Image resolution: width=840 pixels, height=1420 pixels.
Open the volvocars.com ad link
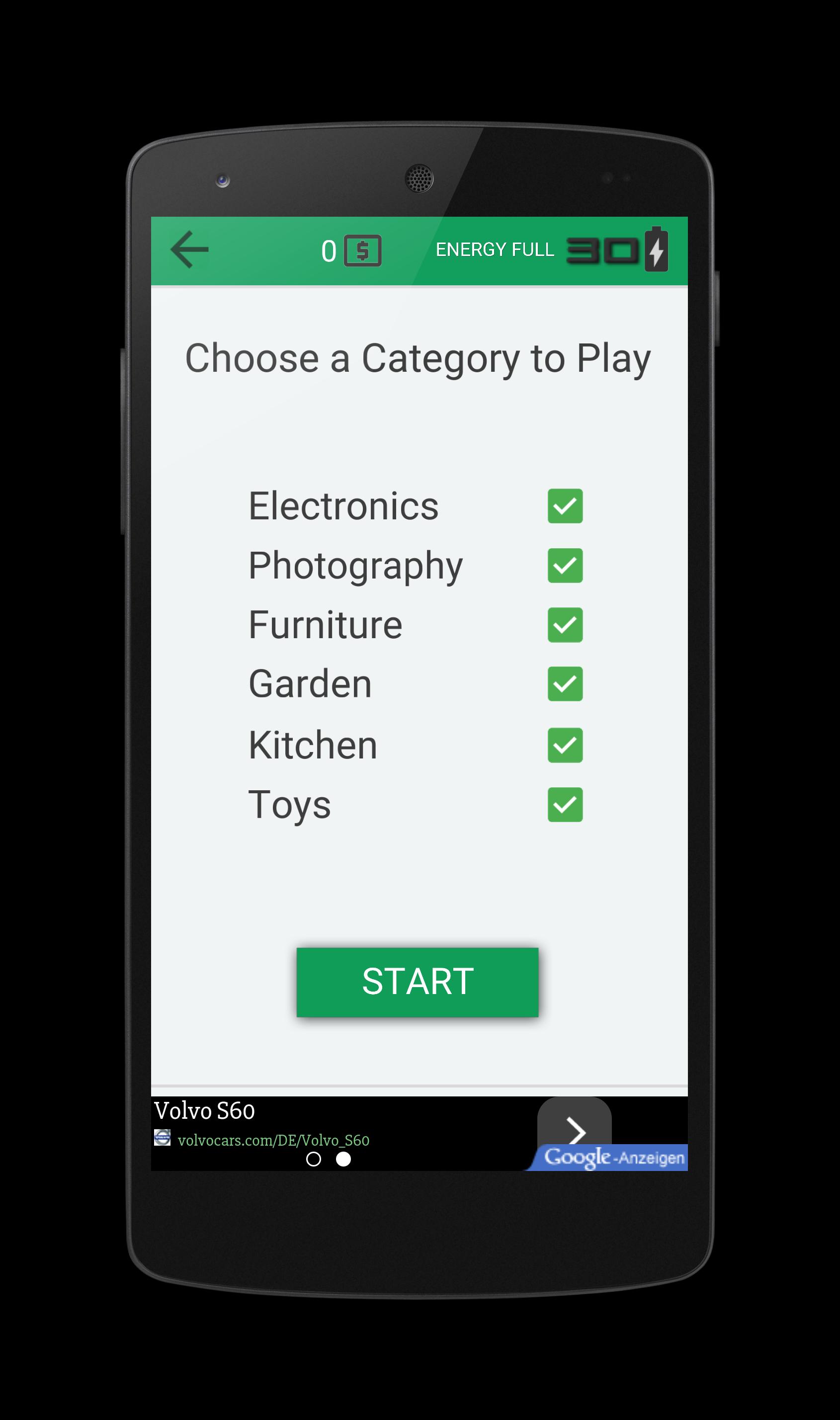pos(273,1140)
